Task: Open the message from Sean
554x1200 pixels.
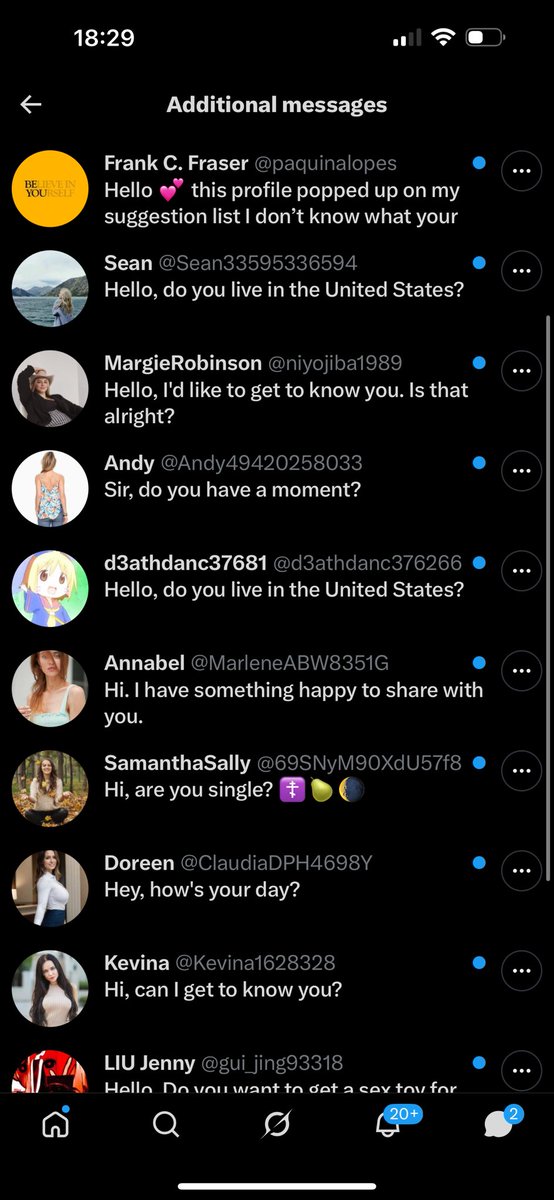Action: 250,290
